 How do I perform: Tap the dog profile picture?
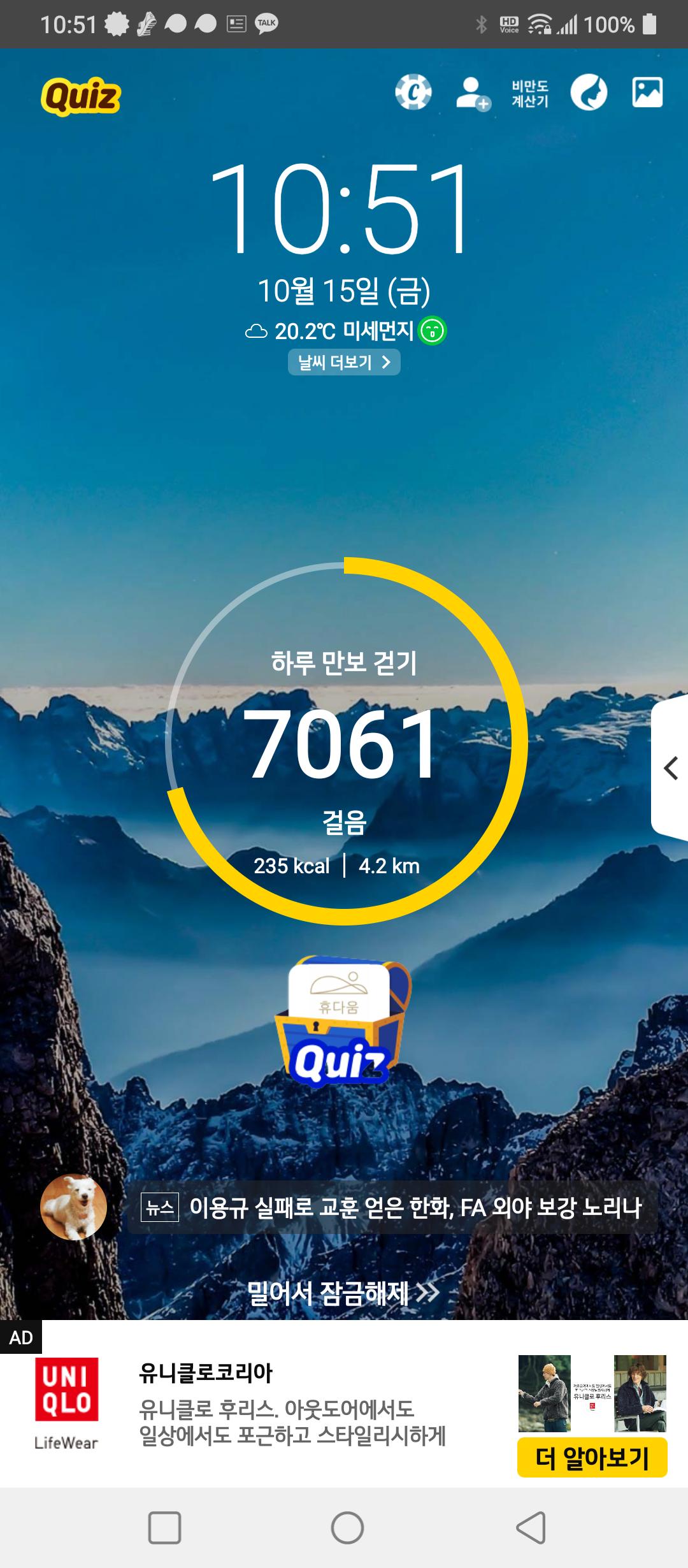click(73, 1207)
